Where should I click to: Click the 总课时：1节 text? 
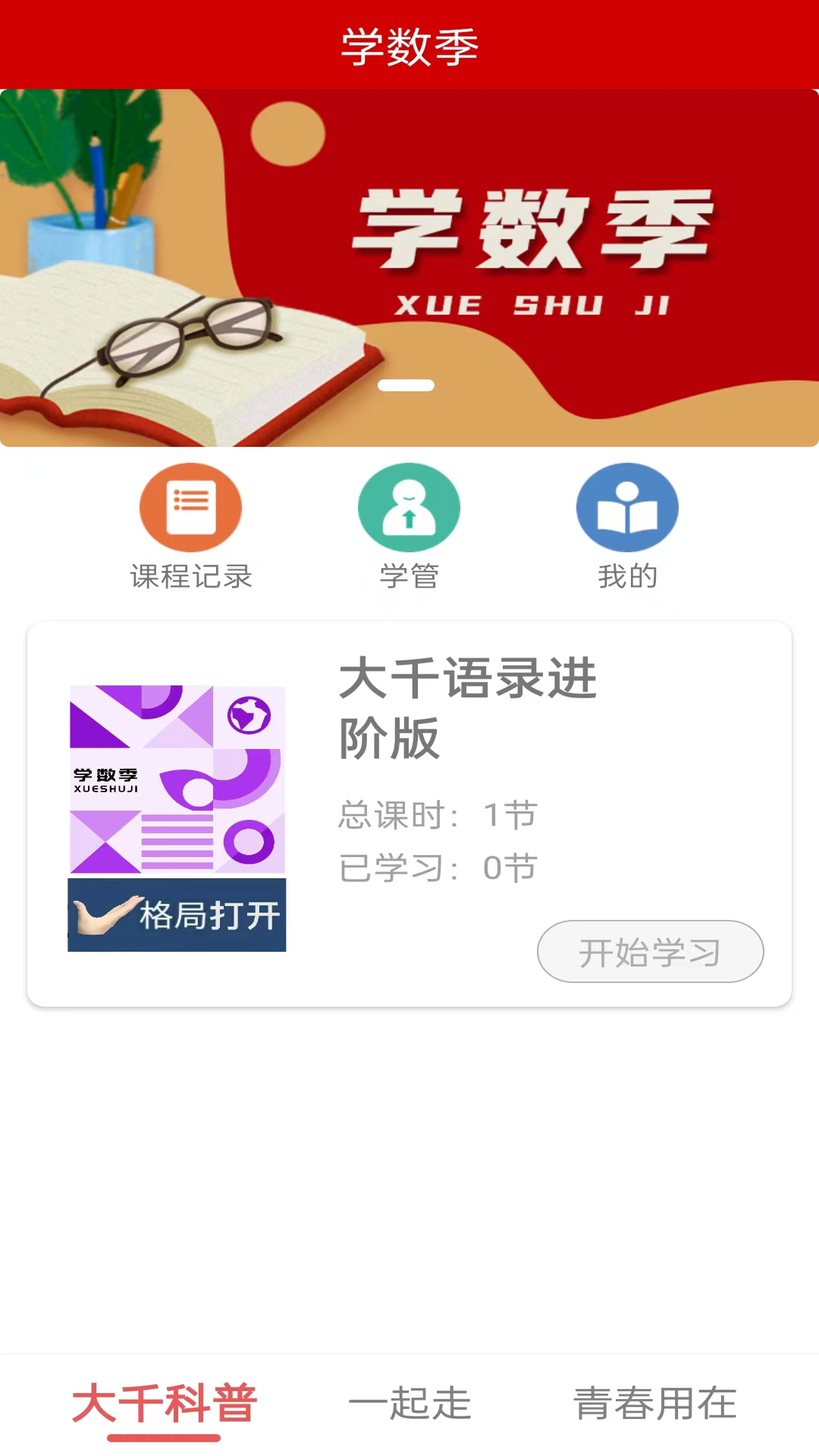click(436, 815)
